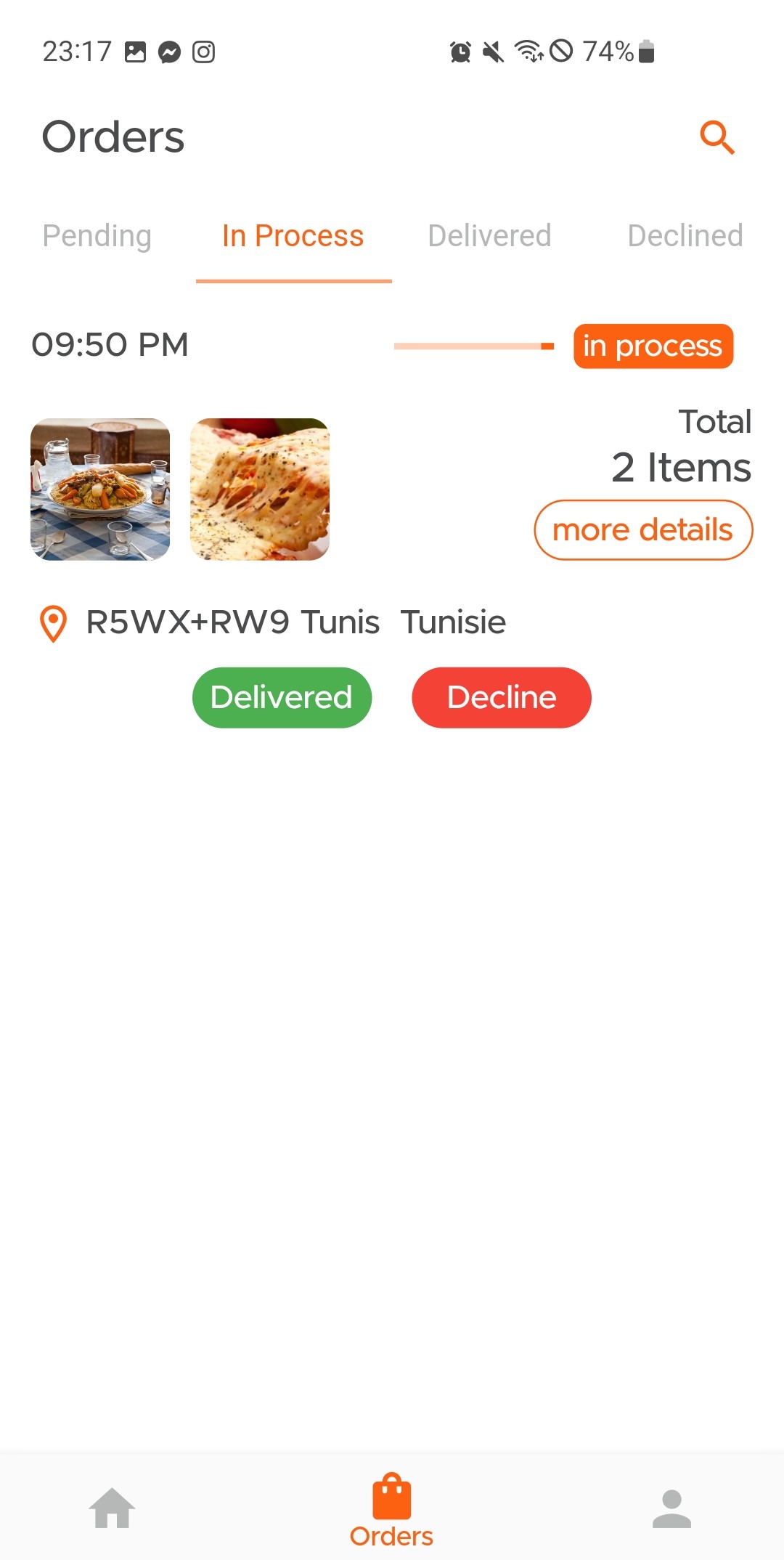
Task: Show the Declined orders tab
Action: click(685, 236)
